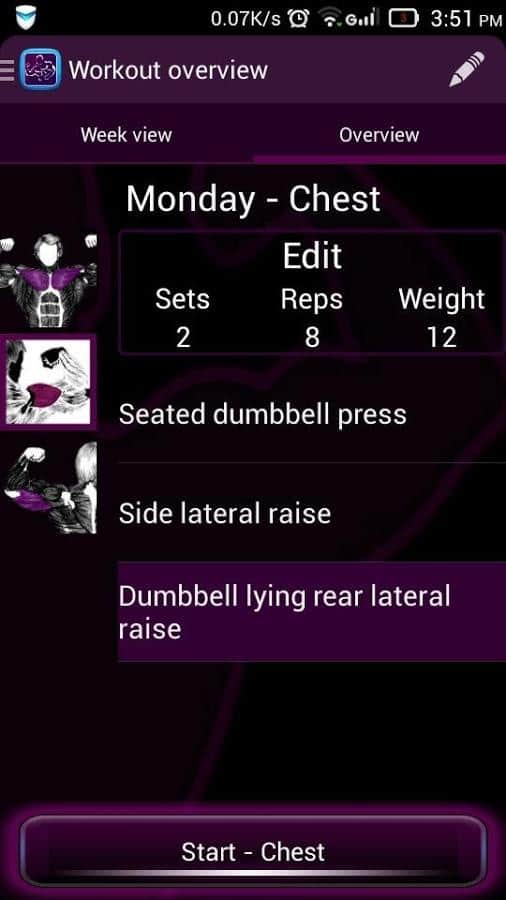Tap the pencil edit icon
506x900 pixels.
[466, 70]
